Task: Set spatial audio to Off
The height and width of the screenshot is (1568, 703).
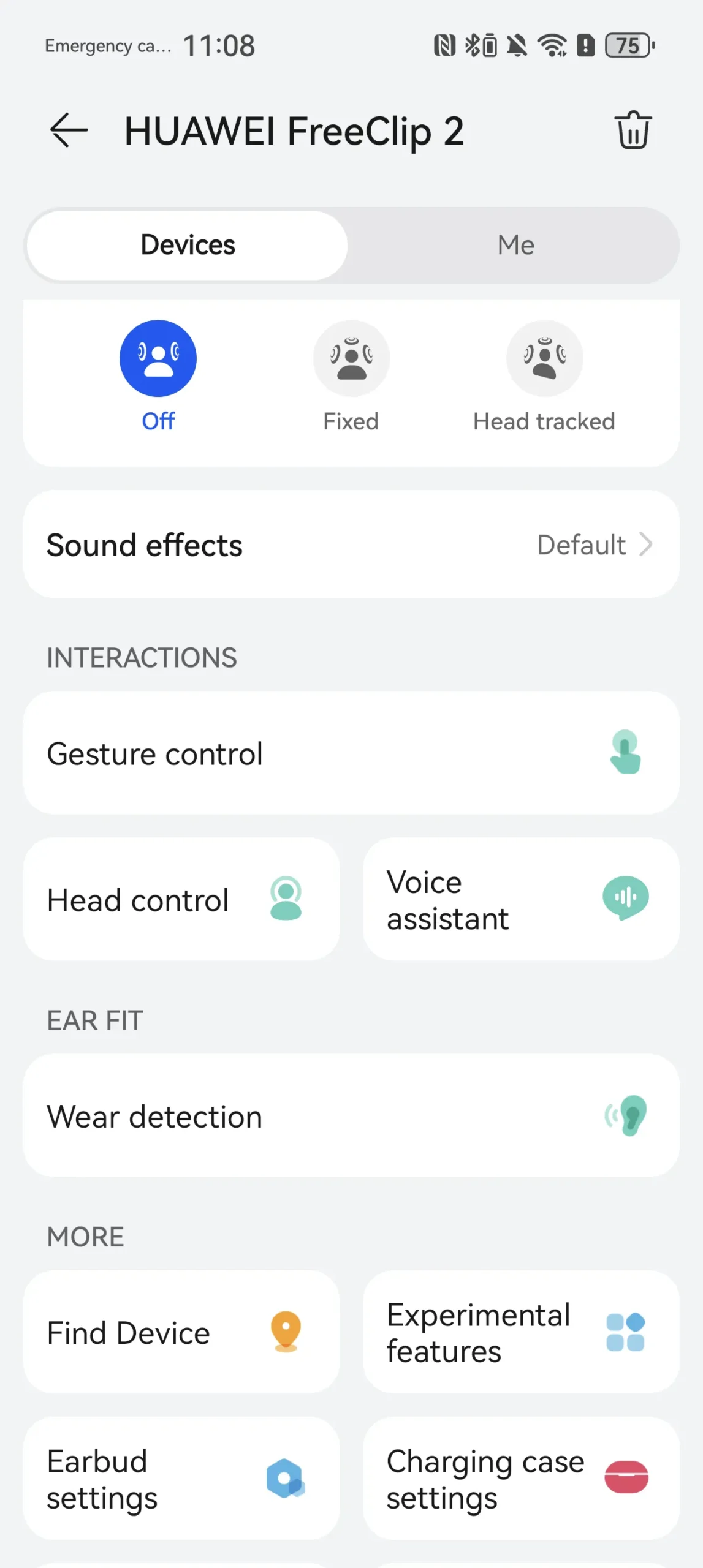Action: (x=158, y=358)
